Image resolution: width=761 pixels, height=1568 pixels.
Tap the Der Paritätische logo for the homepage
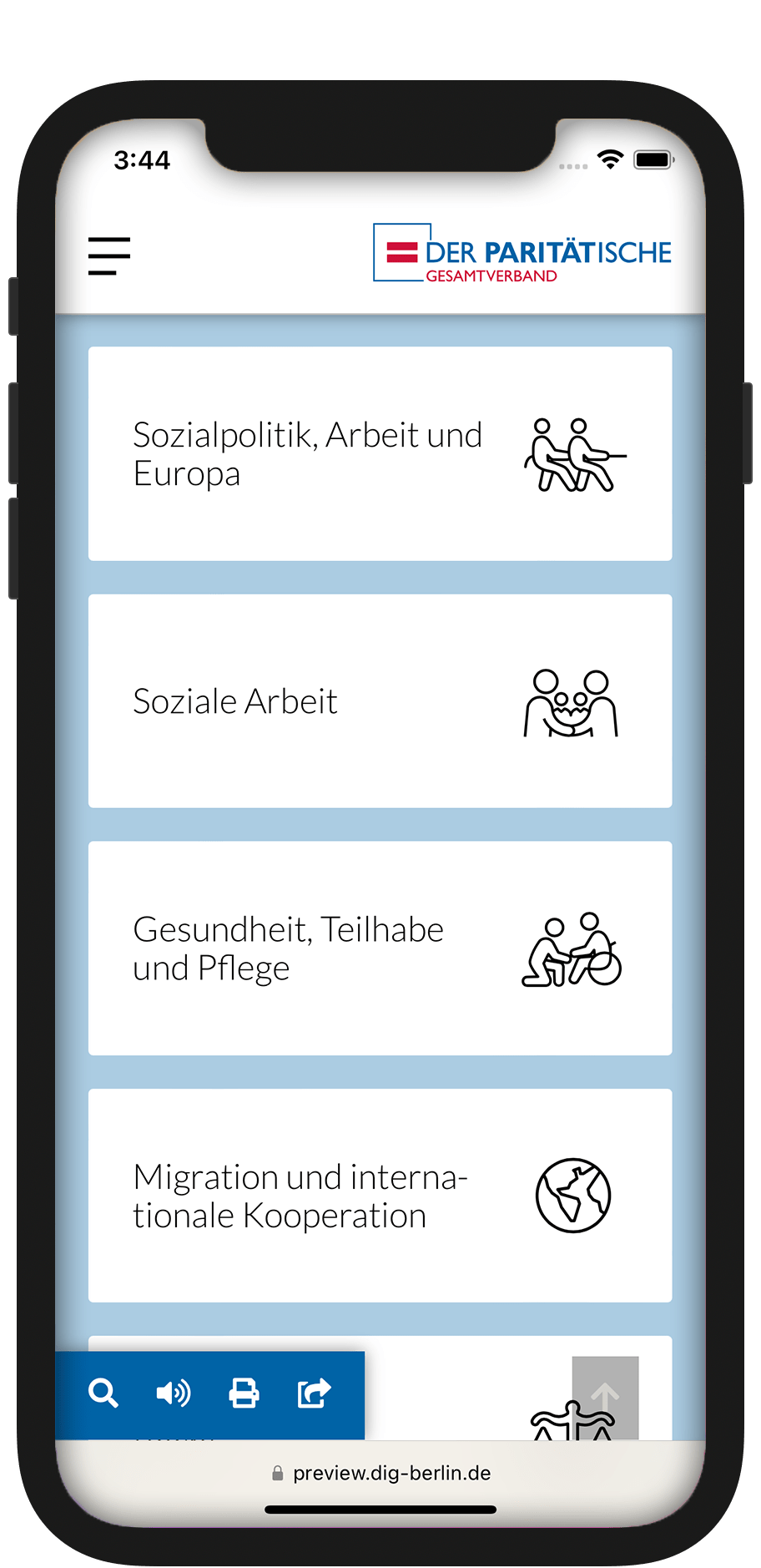[522, 253]
